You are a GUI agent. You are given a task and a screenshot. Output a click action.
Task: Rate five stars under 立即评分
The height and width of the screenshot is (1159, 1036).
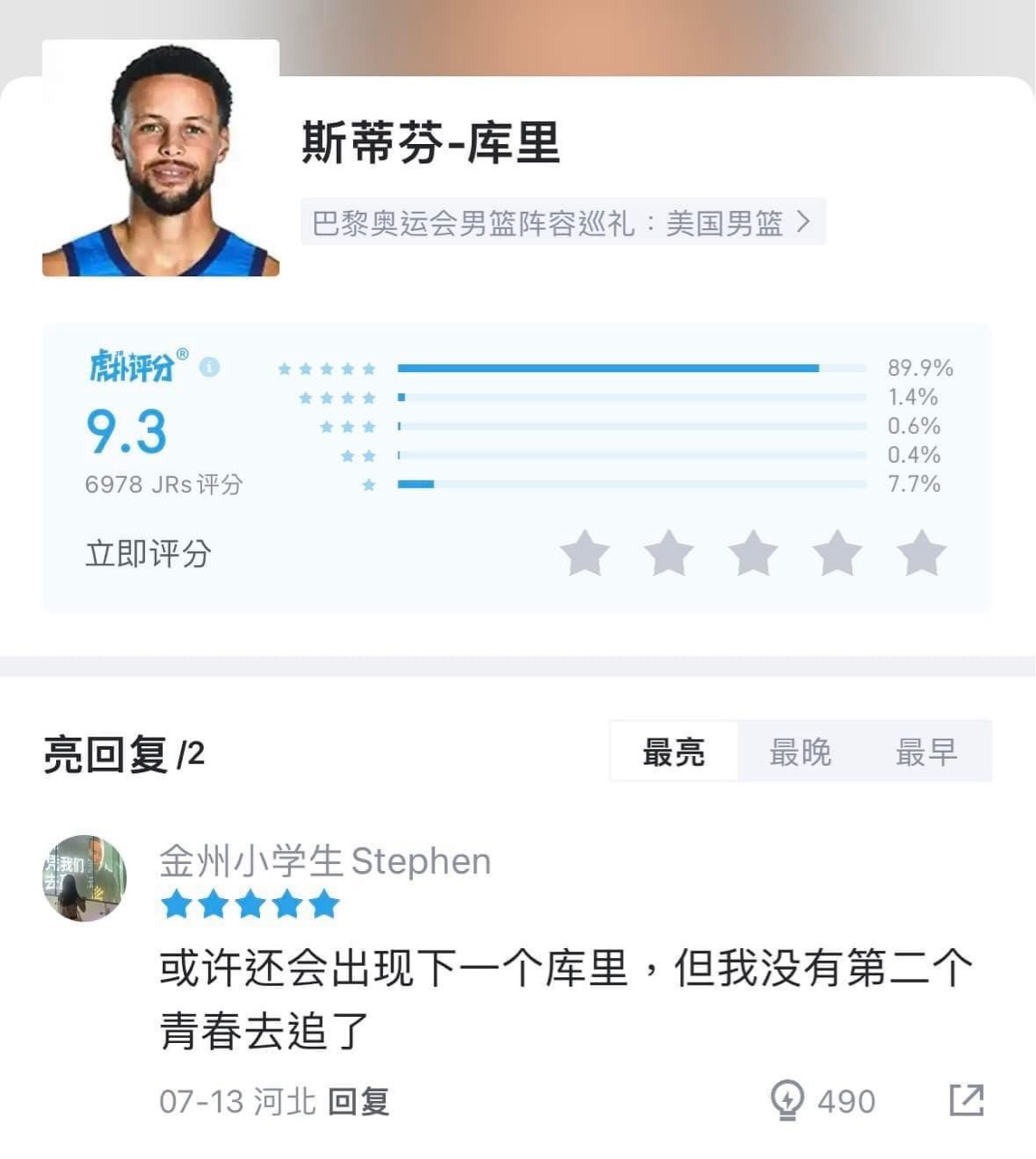[x=921, y=553]
